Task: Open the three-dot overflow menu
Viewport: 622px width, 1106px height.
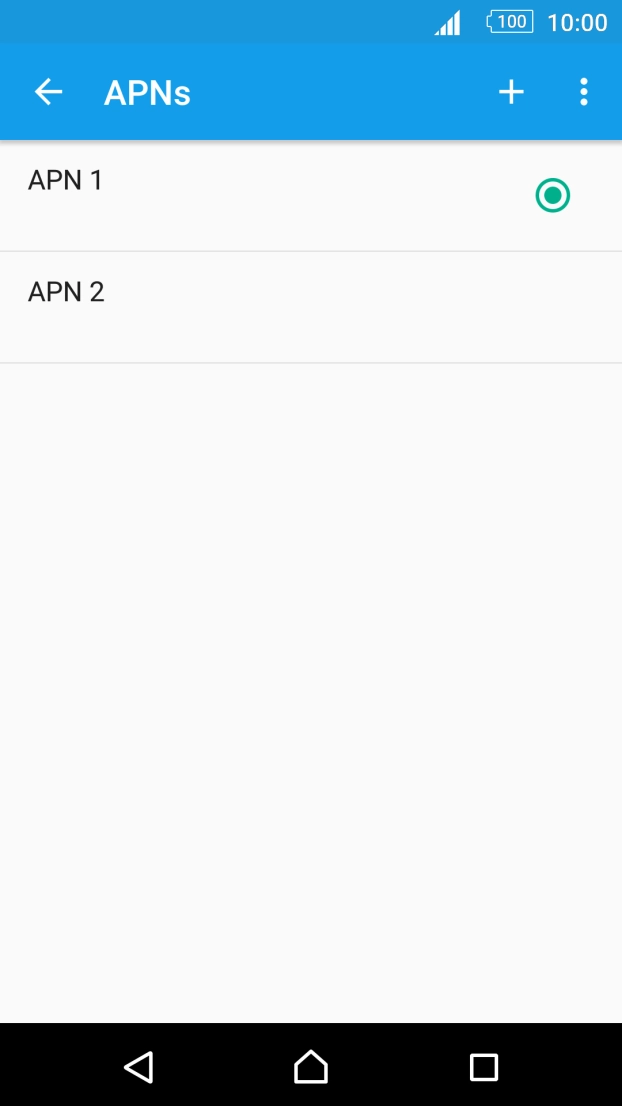Action: pyautogui.click(x=583, y=92)
